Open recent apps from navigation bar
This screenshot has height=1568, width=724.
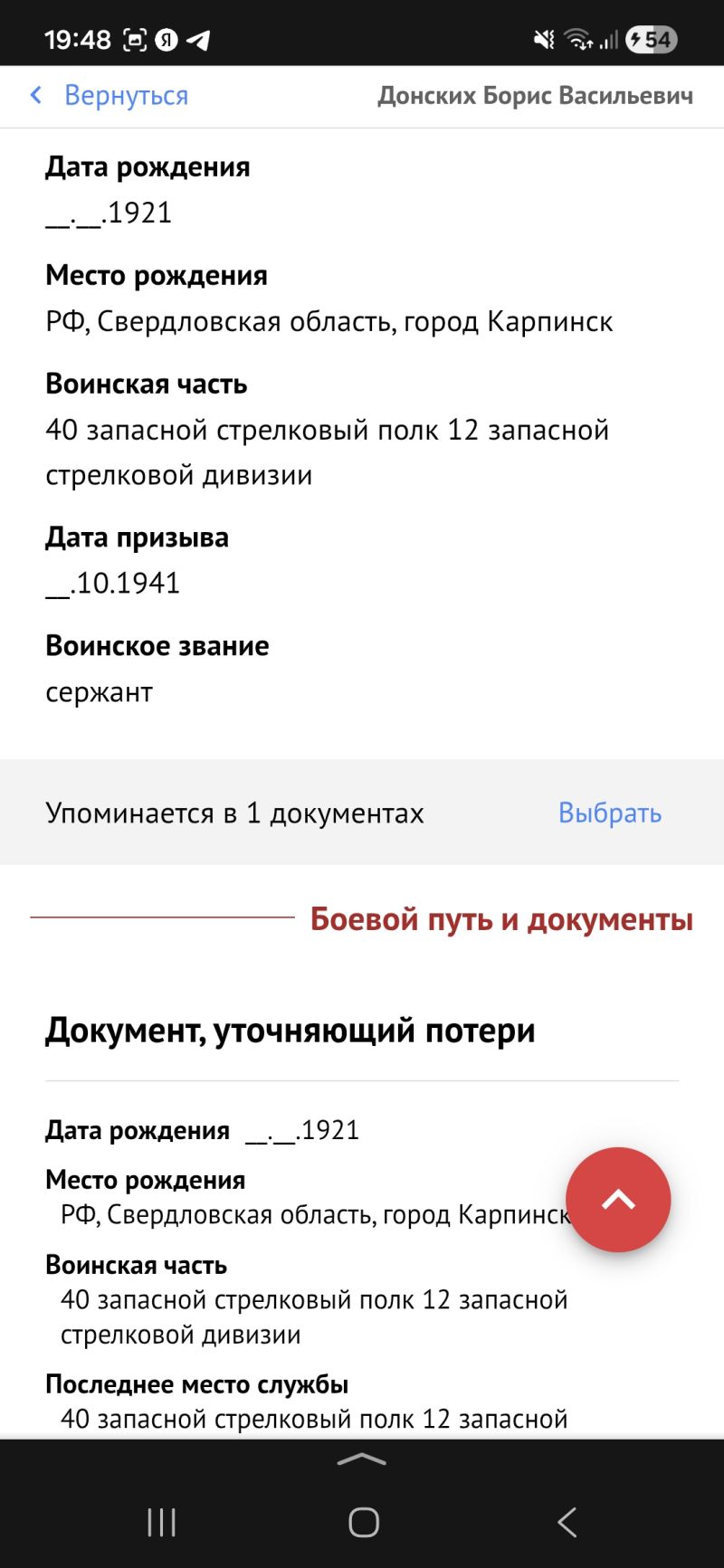[x=162, y=1522]
